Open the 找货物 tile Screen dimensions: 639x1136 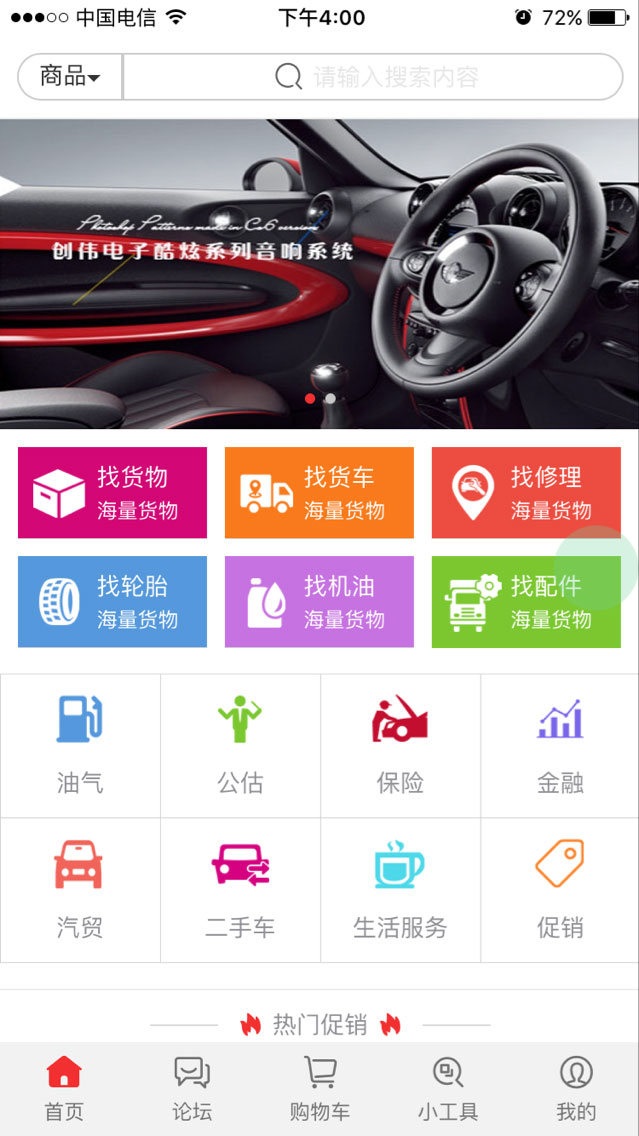click(x=112, y=493)
